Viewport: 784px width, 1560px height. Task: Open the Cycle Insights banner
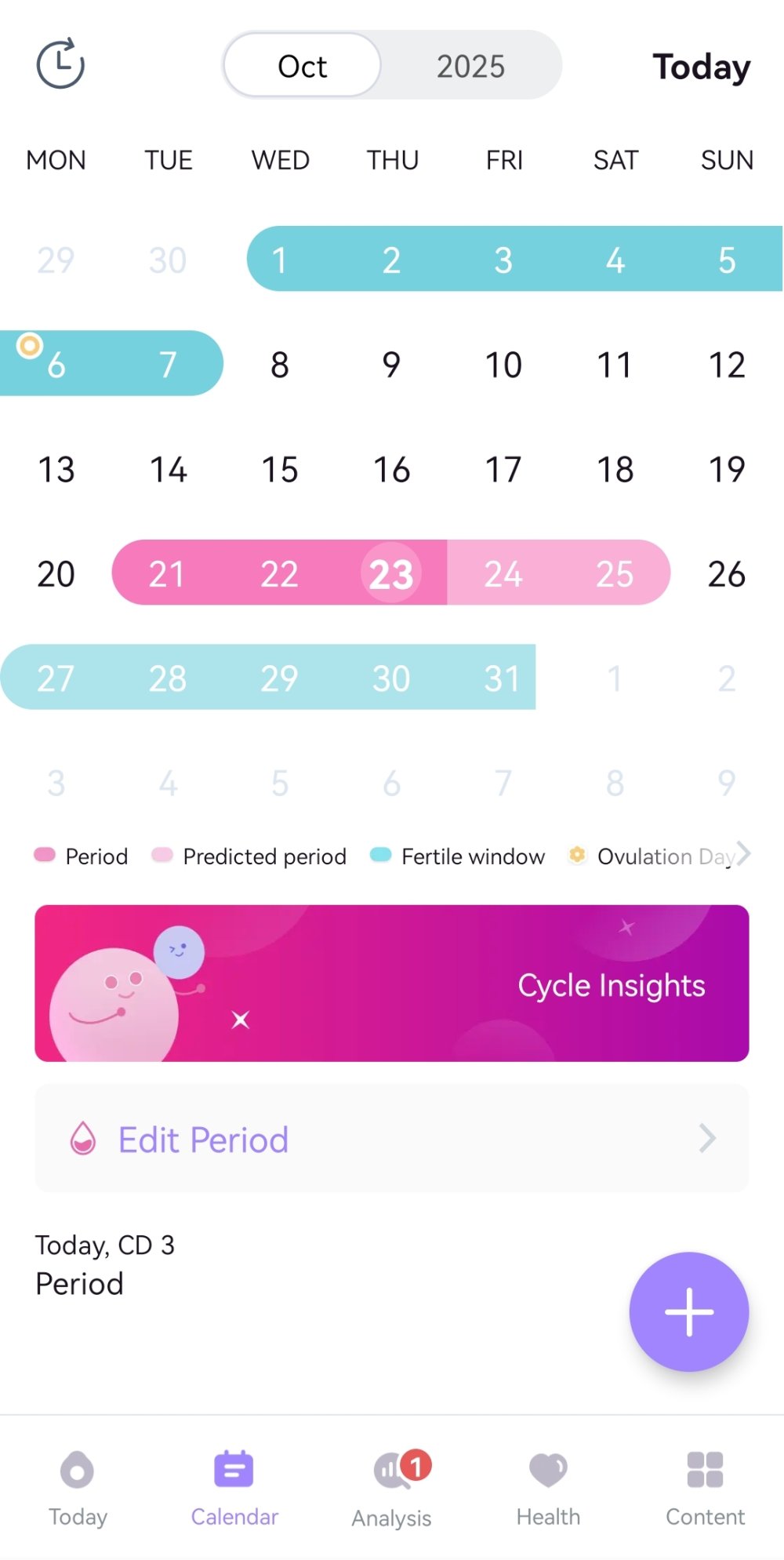[391, 983]
